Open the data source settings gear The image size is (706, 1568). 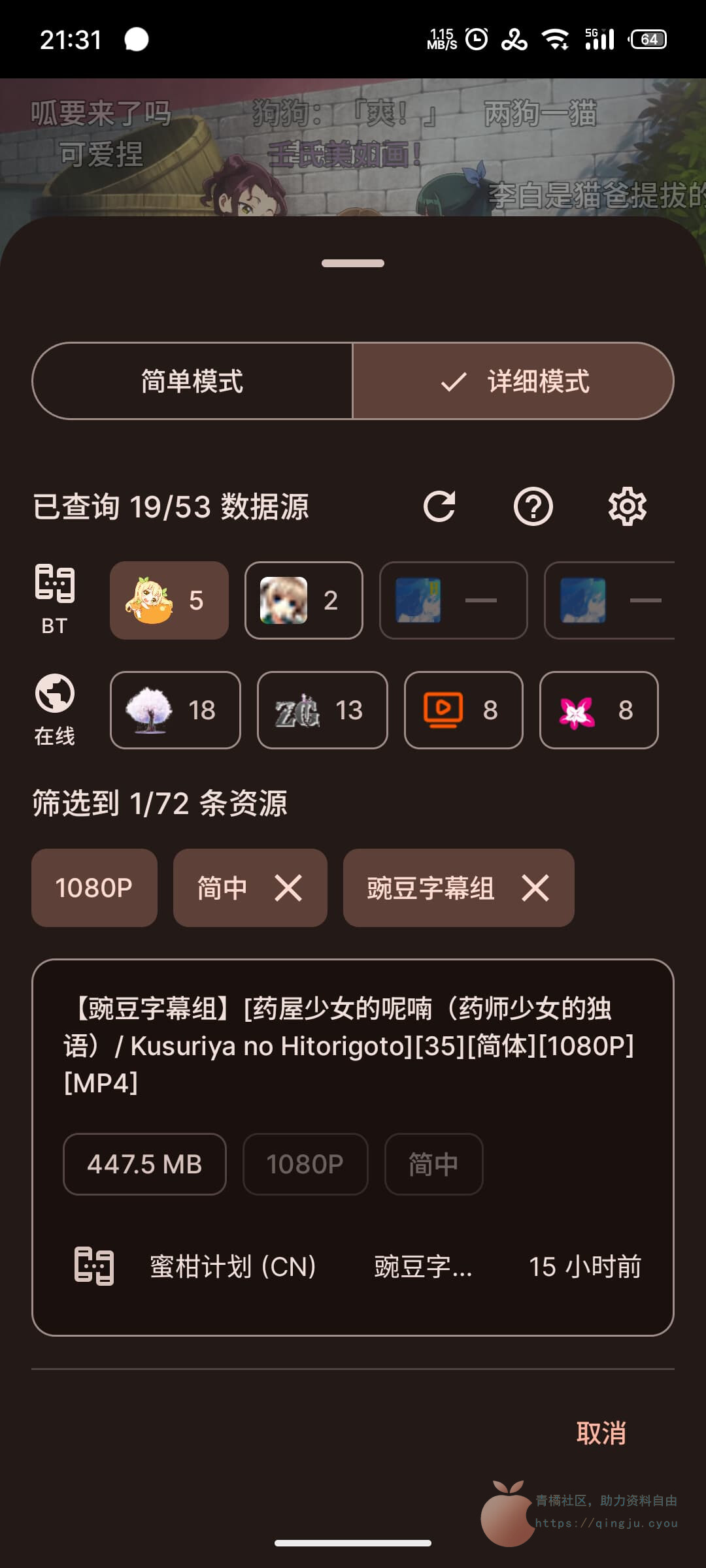627,506
